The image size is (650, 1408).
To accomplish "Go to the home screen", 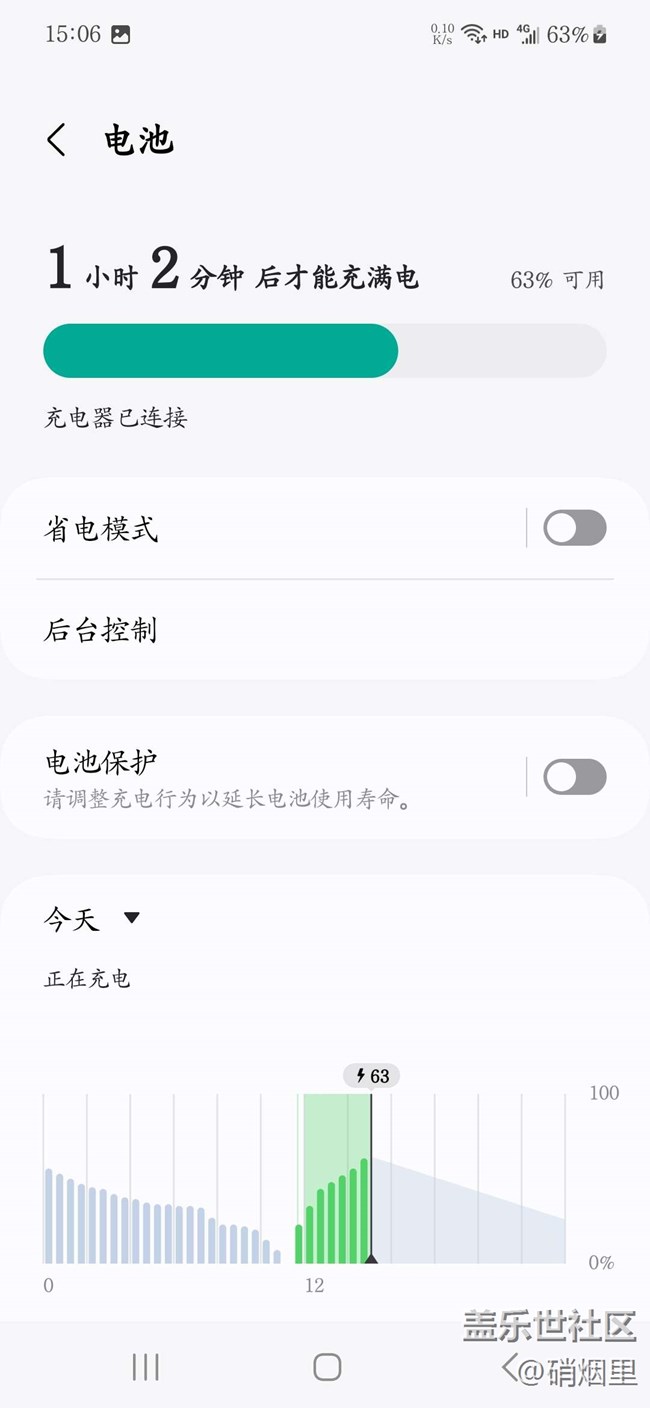I will pos(327,1367).
